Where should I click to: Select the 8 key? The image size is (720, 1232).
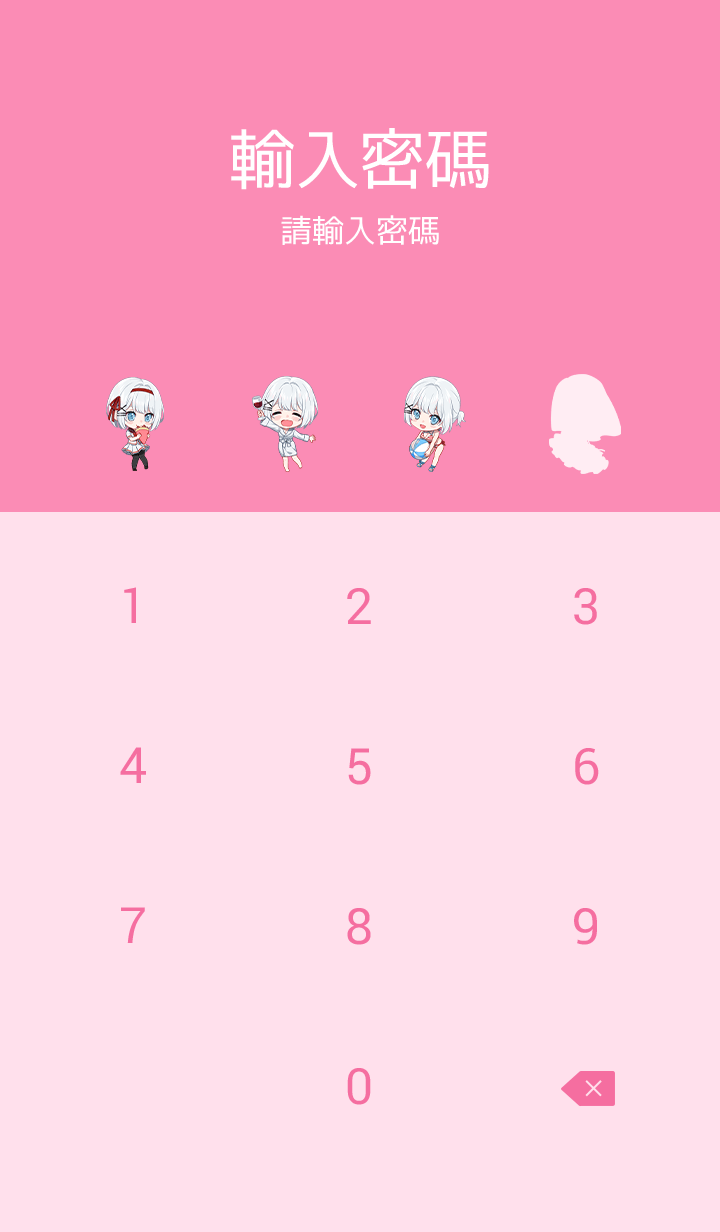pos(359,927)
